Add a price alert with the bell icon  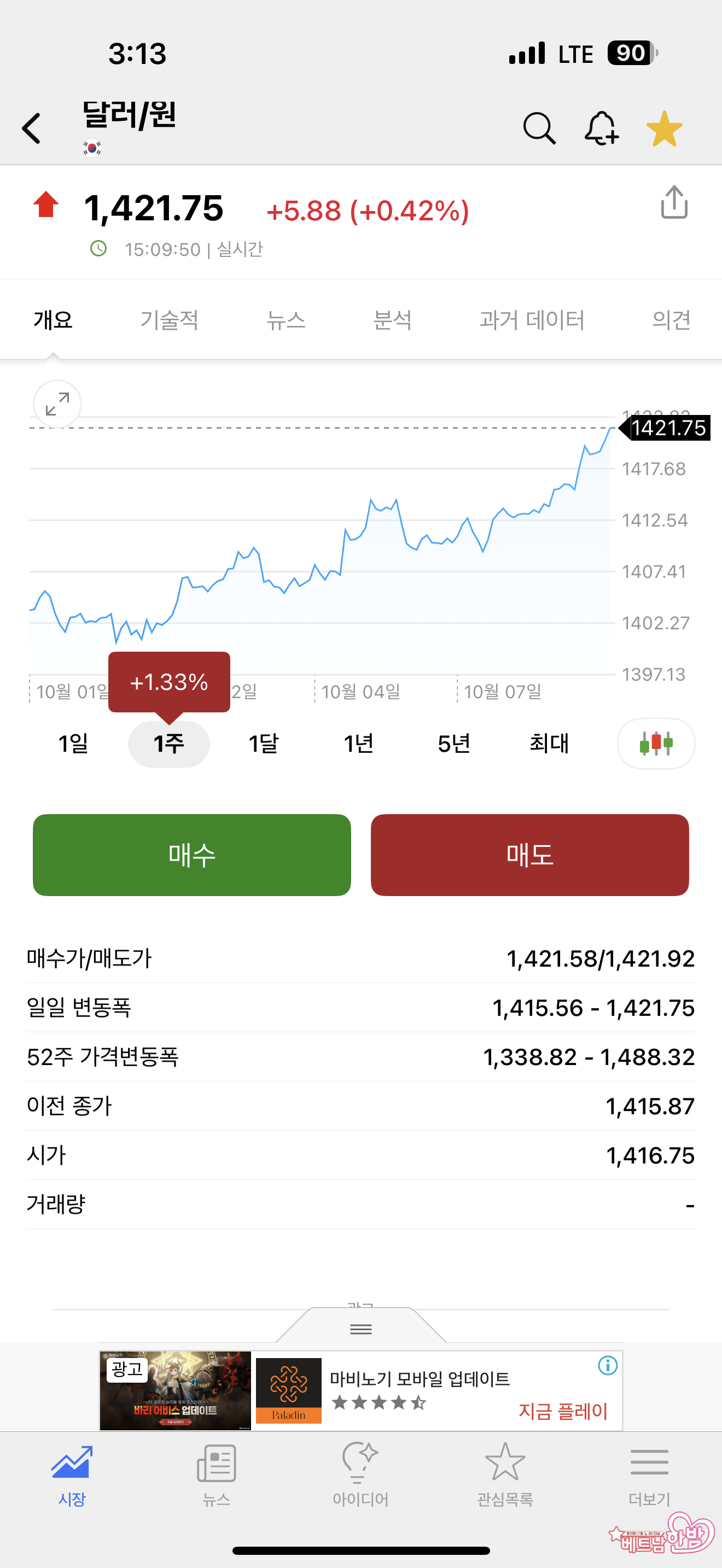click(x=602, y=128)
